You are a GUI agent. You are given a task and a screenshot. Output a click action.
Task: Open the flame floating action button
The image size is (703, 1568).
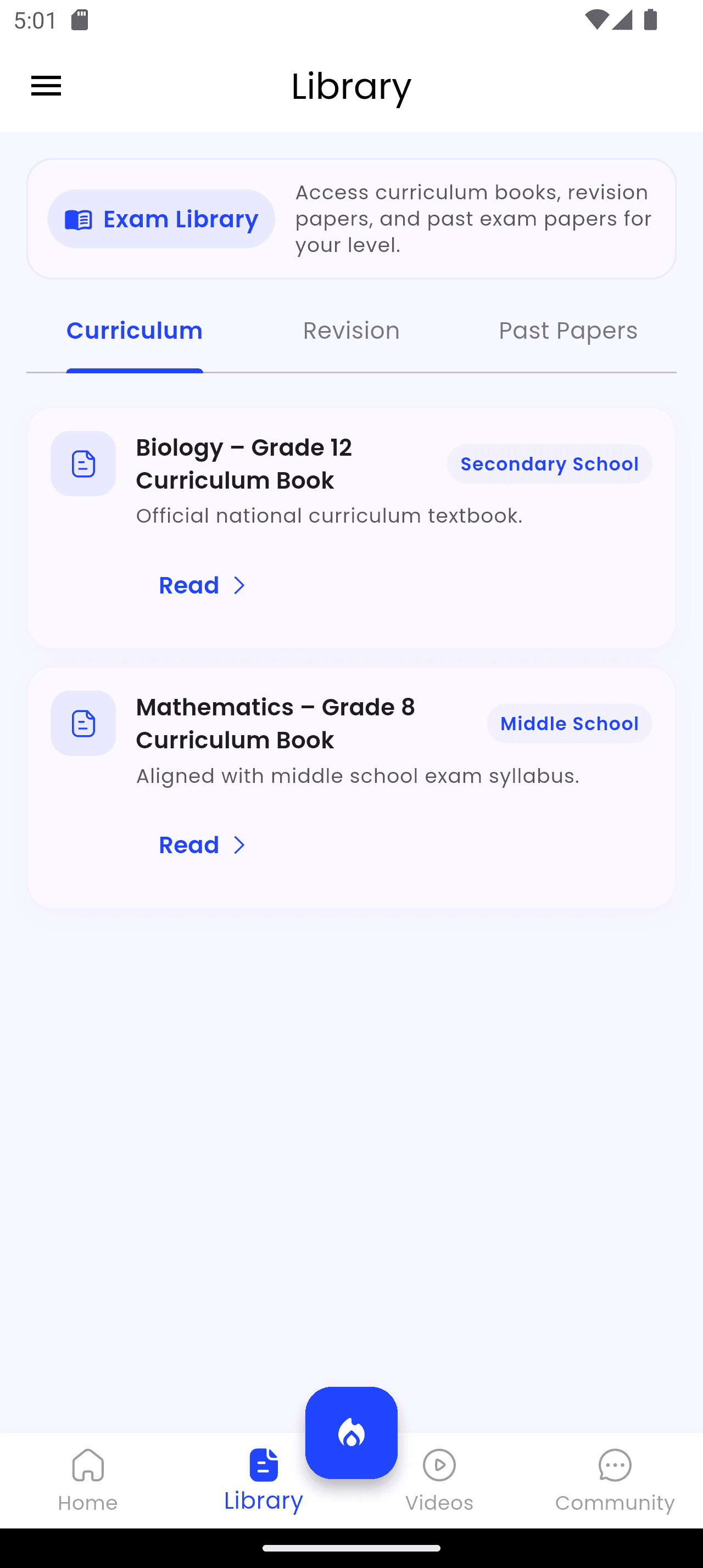[351, 1432]
